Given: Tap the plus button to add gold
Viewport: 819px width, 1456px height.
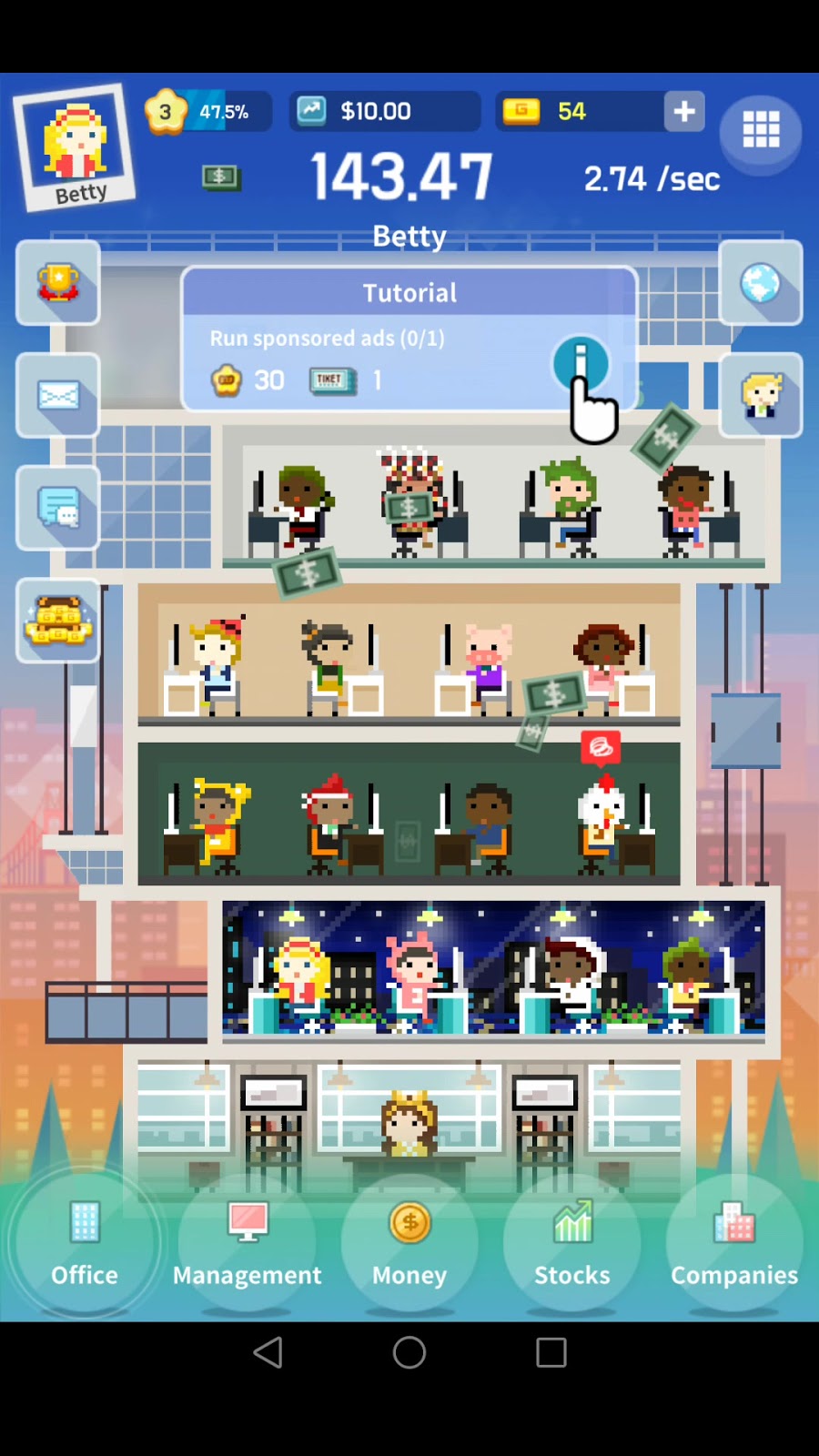Looking at the screenshot, I should coord(684,112).
